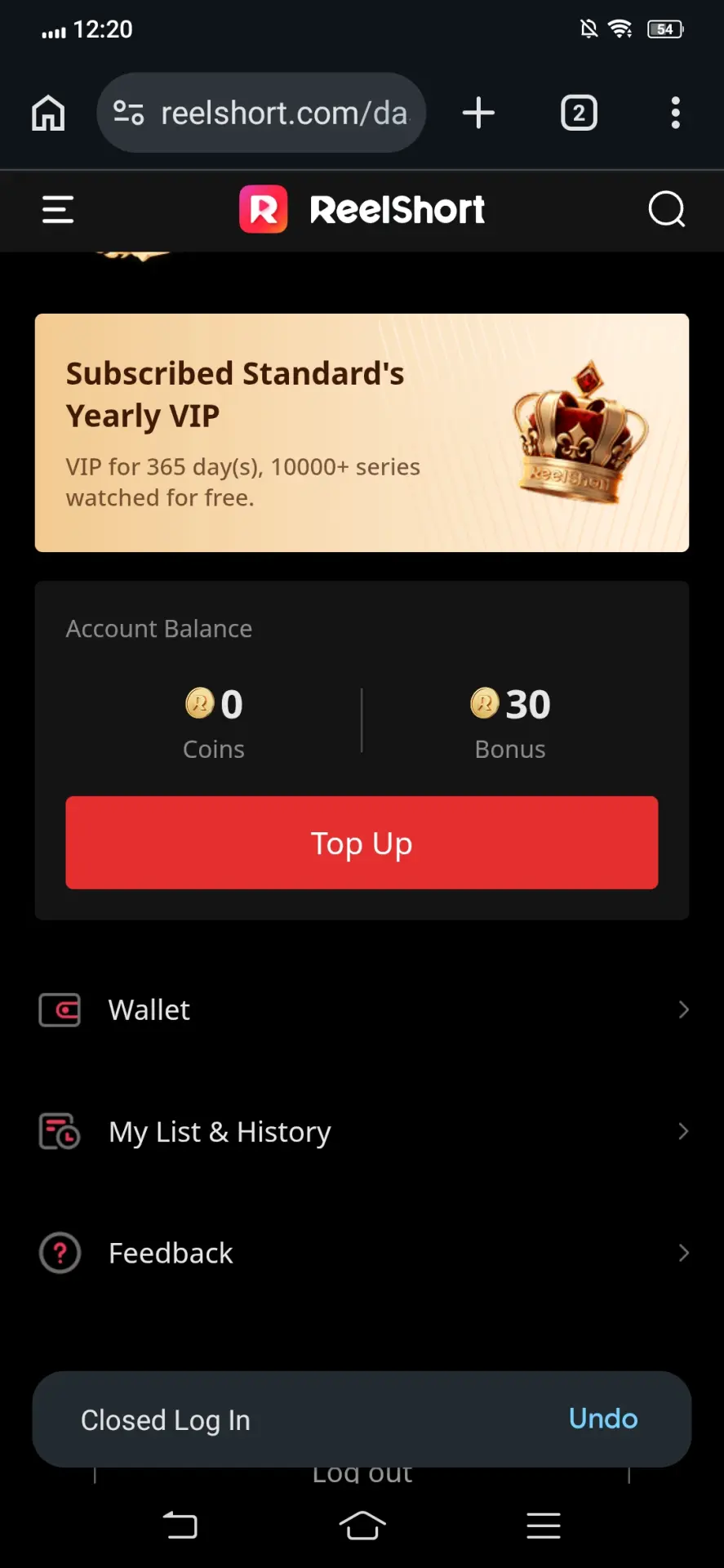
Task: Open the ReelShort search icon
Action: (x=666, y=209)
